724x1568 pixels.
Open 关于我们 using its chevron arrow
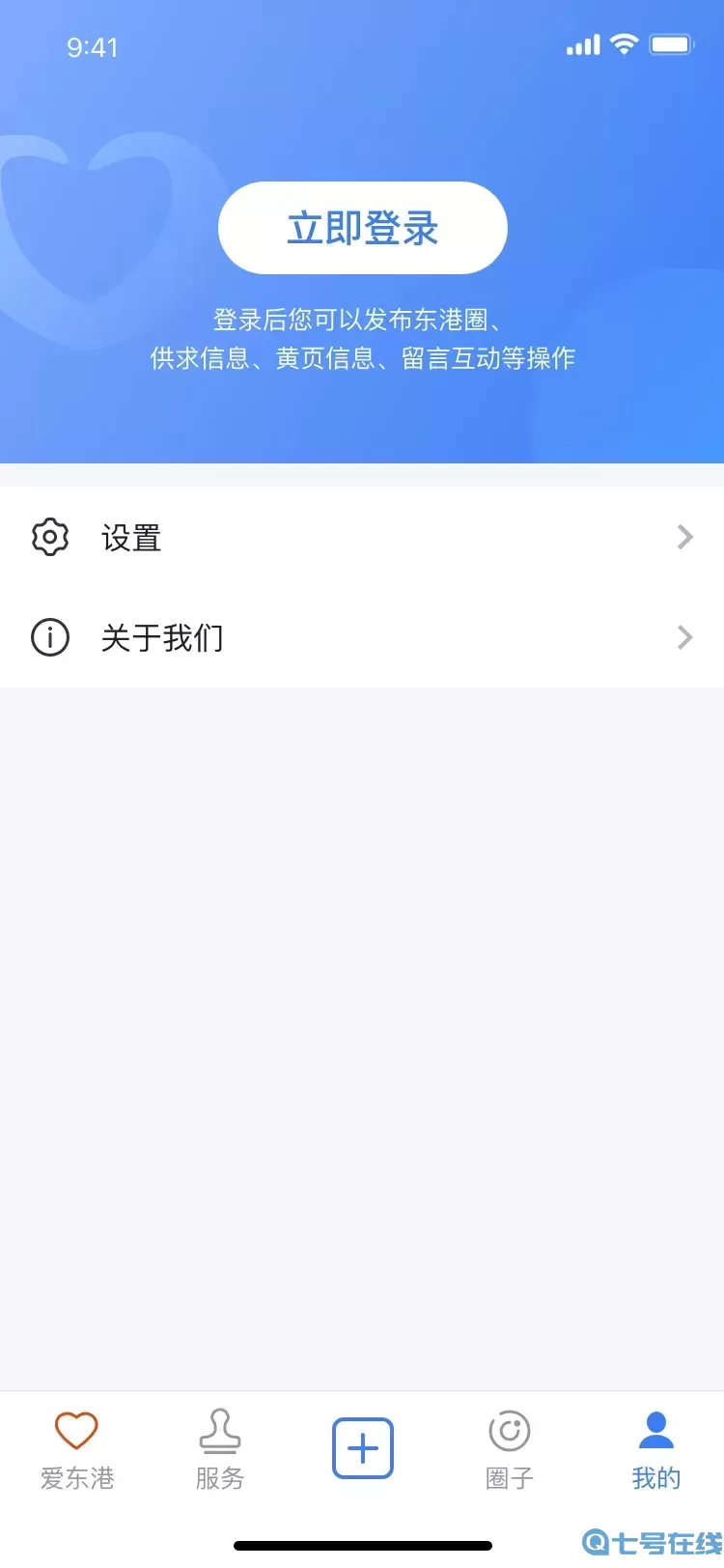684,637
